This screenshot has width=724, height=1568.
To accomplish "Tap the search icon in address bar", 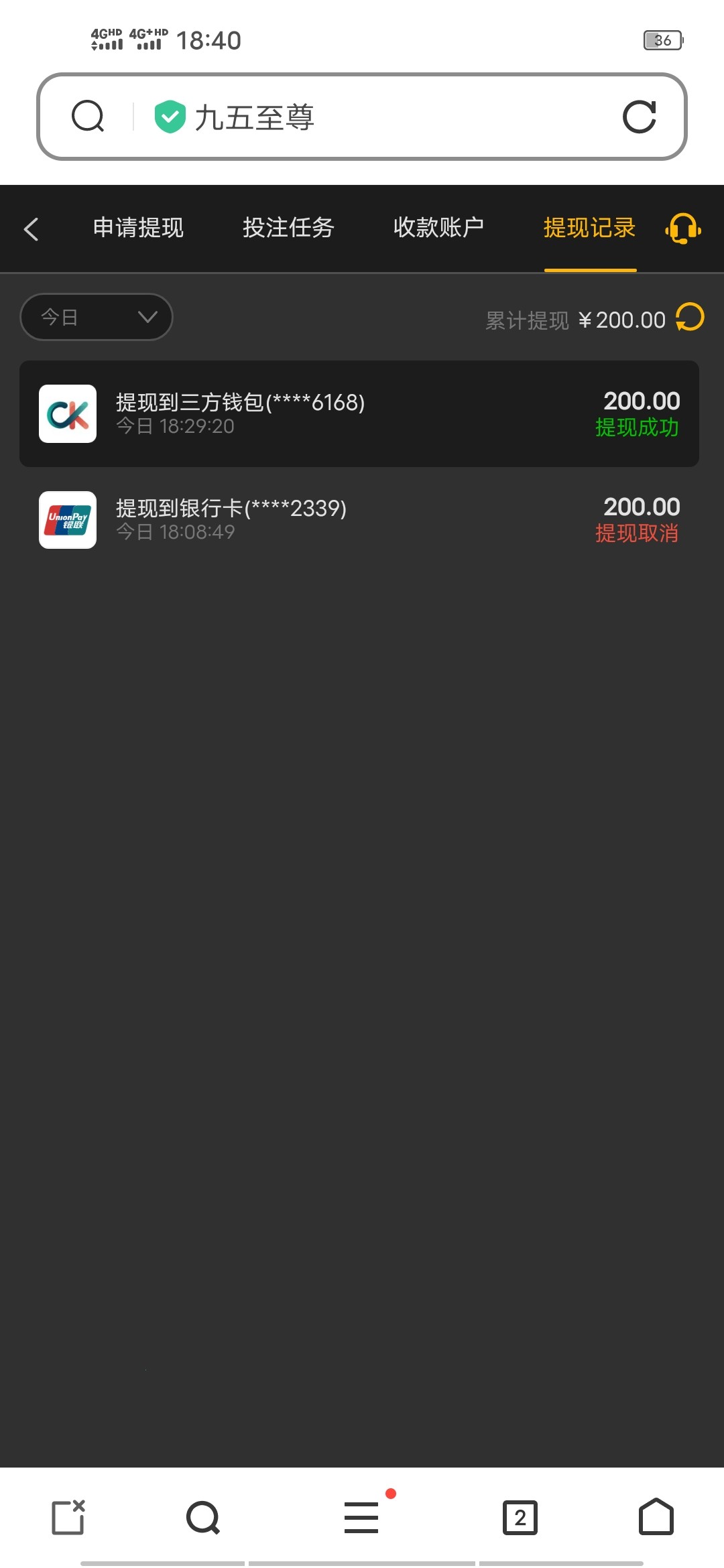I will point(88,117).
